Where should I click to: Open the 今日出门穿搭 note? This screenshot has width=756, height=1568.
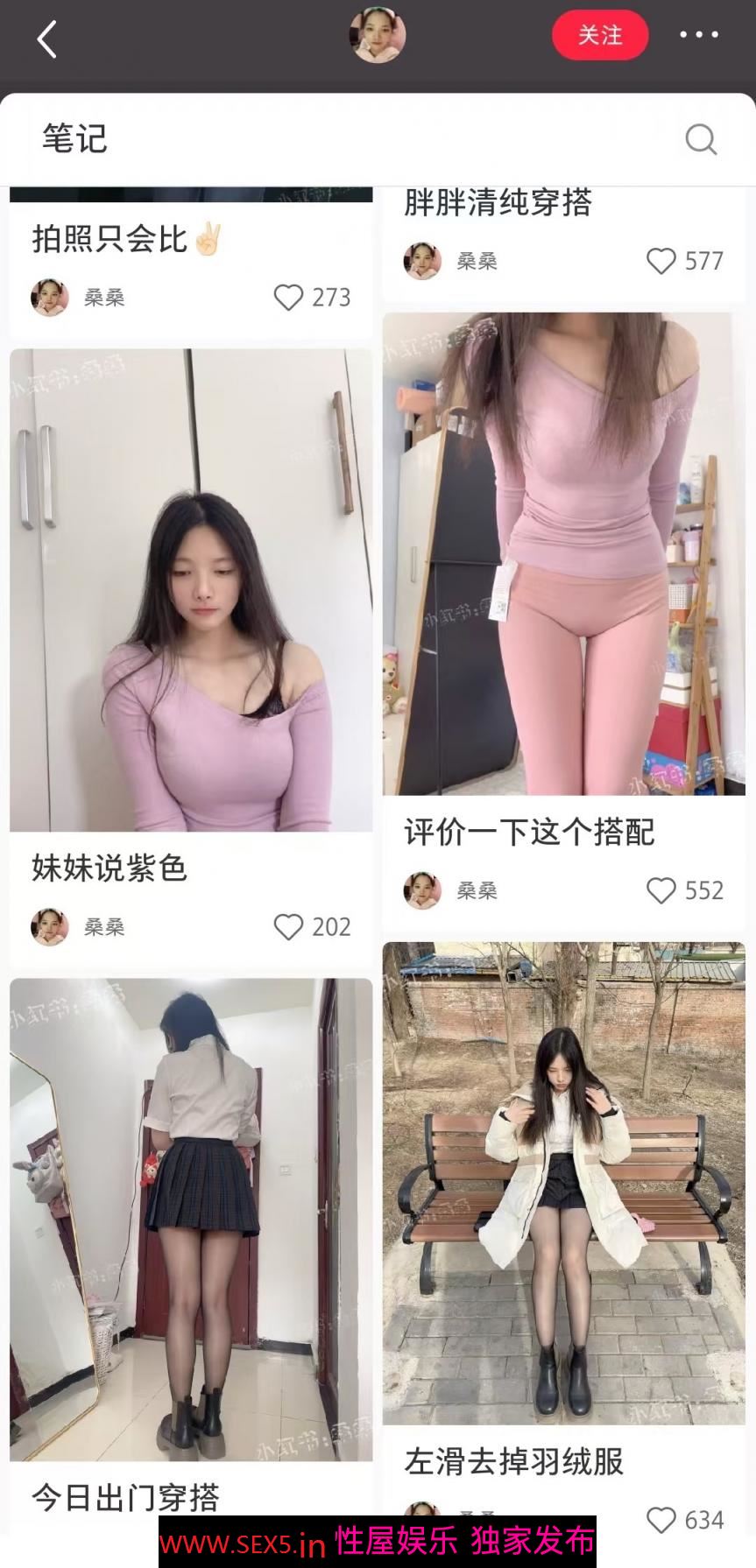[x=191, y=1219]
